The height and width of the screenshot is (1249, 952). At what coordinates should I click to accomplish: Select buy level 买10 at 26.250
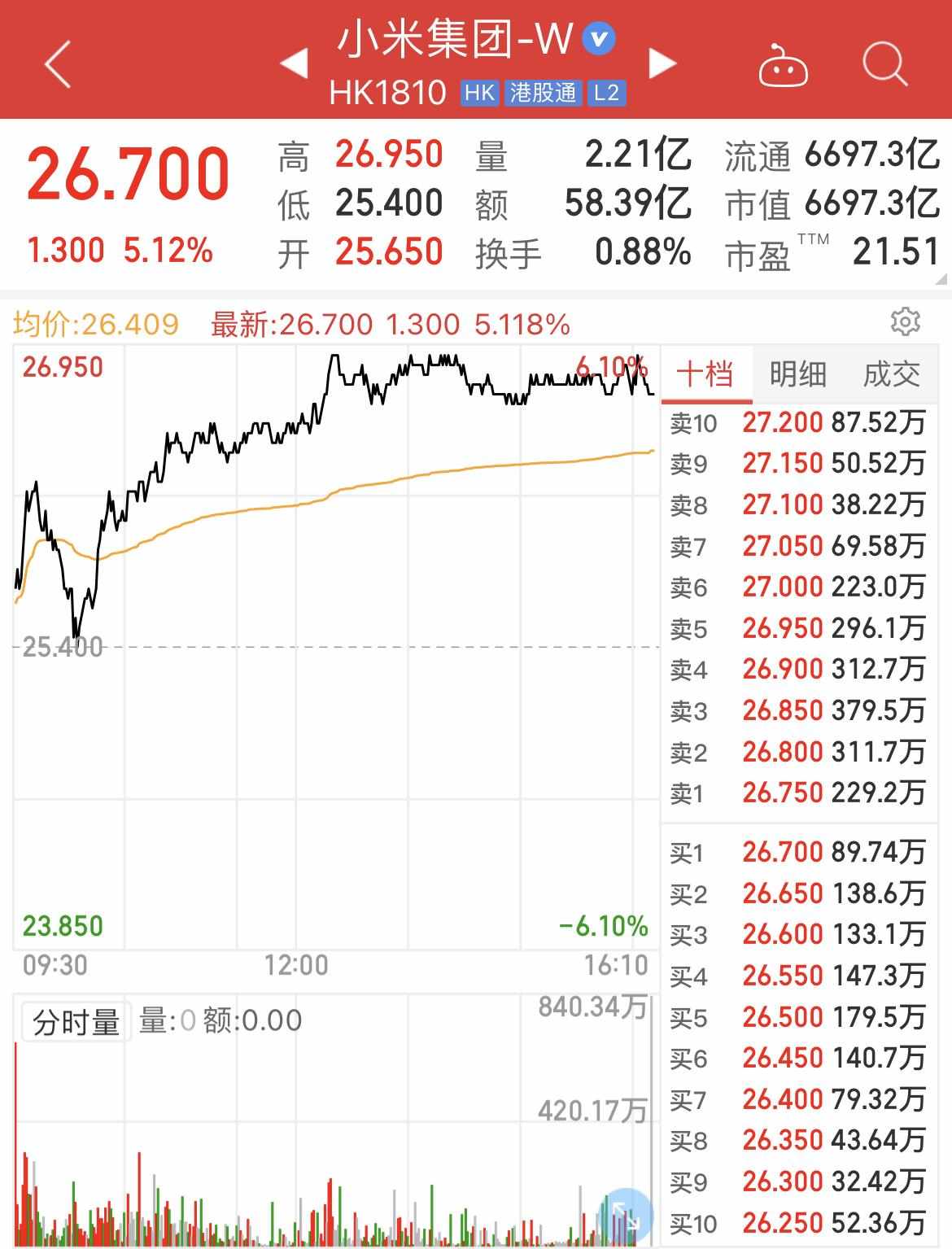tap(798, 1222)
